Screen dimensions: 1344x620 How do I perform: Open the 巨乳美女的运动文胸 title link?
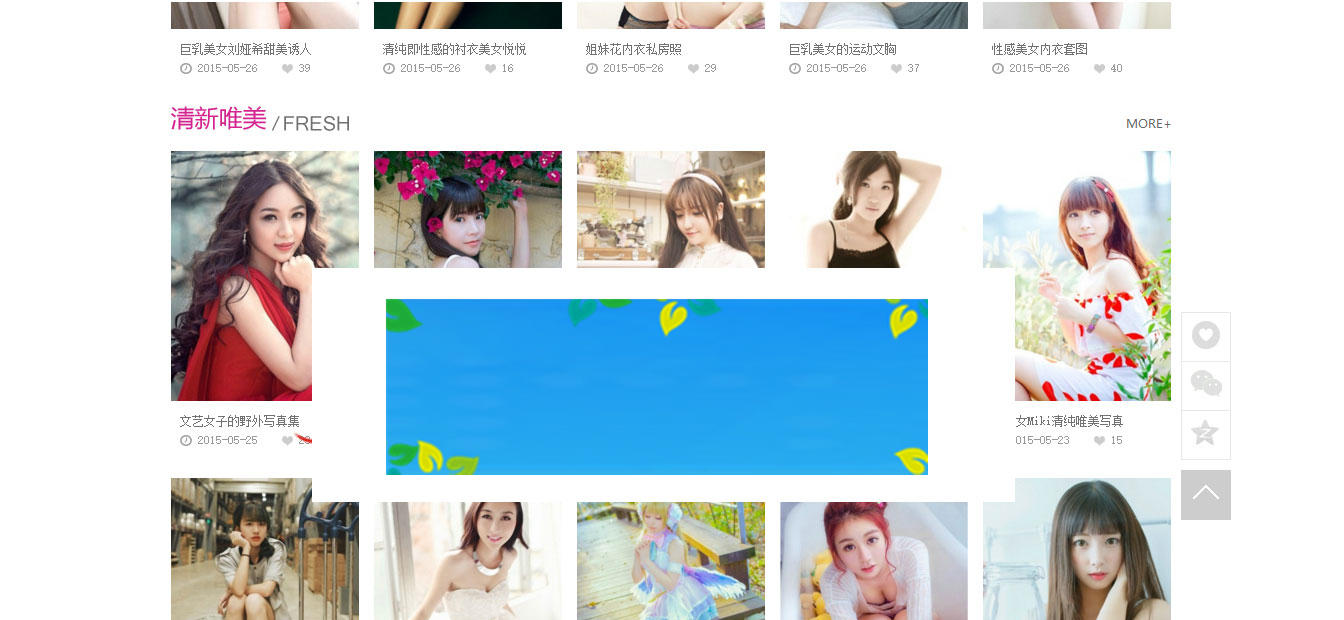[x=842, y=49]
